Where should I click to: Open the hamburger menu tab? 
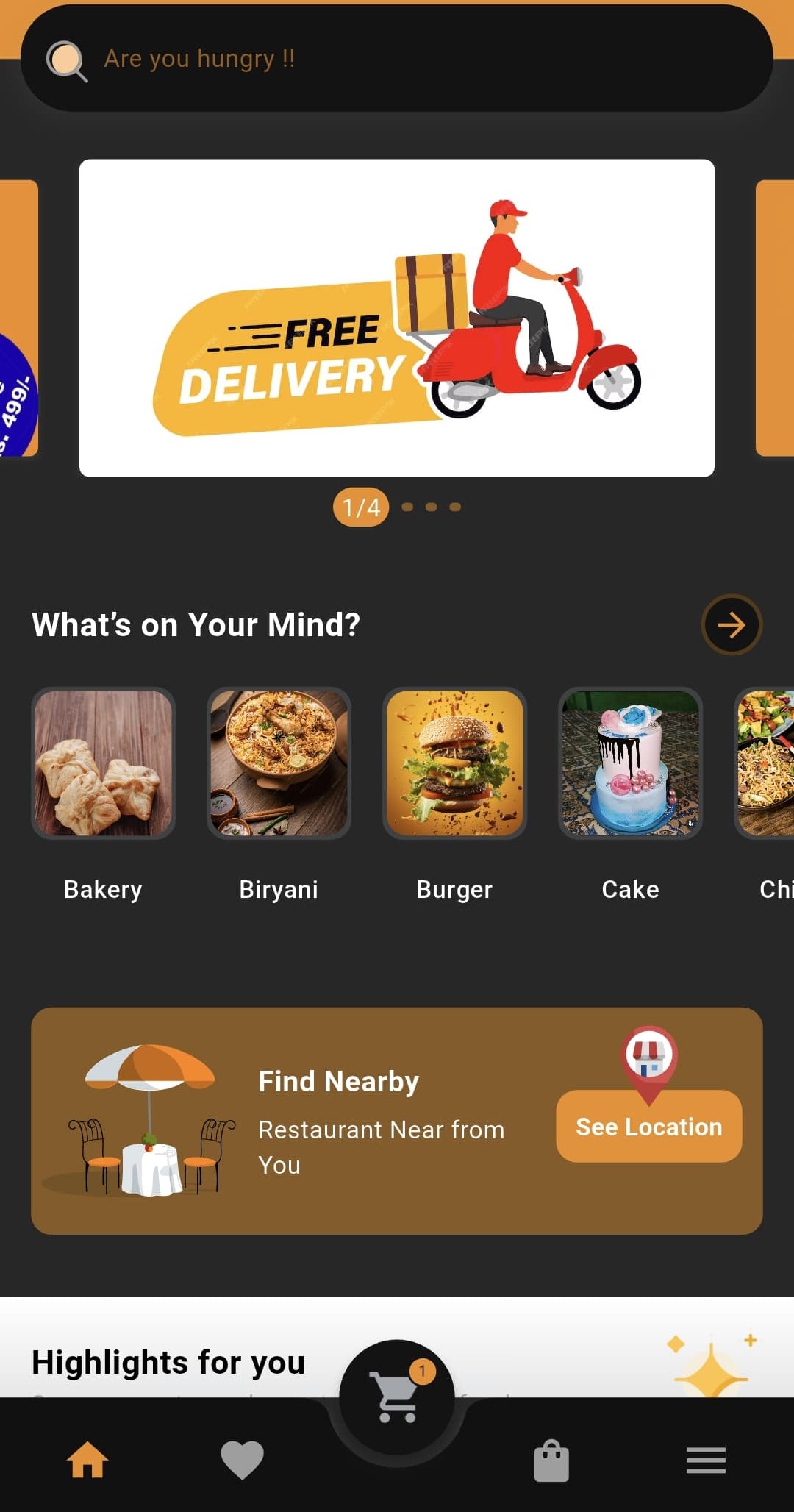(706, 1461)
